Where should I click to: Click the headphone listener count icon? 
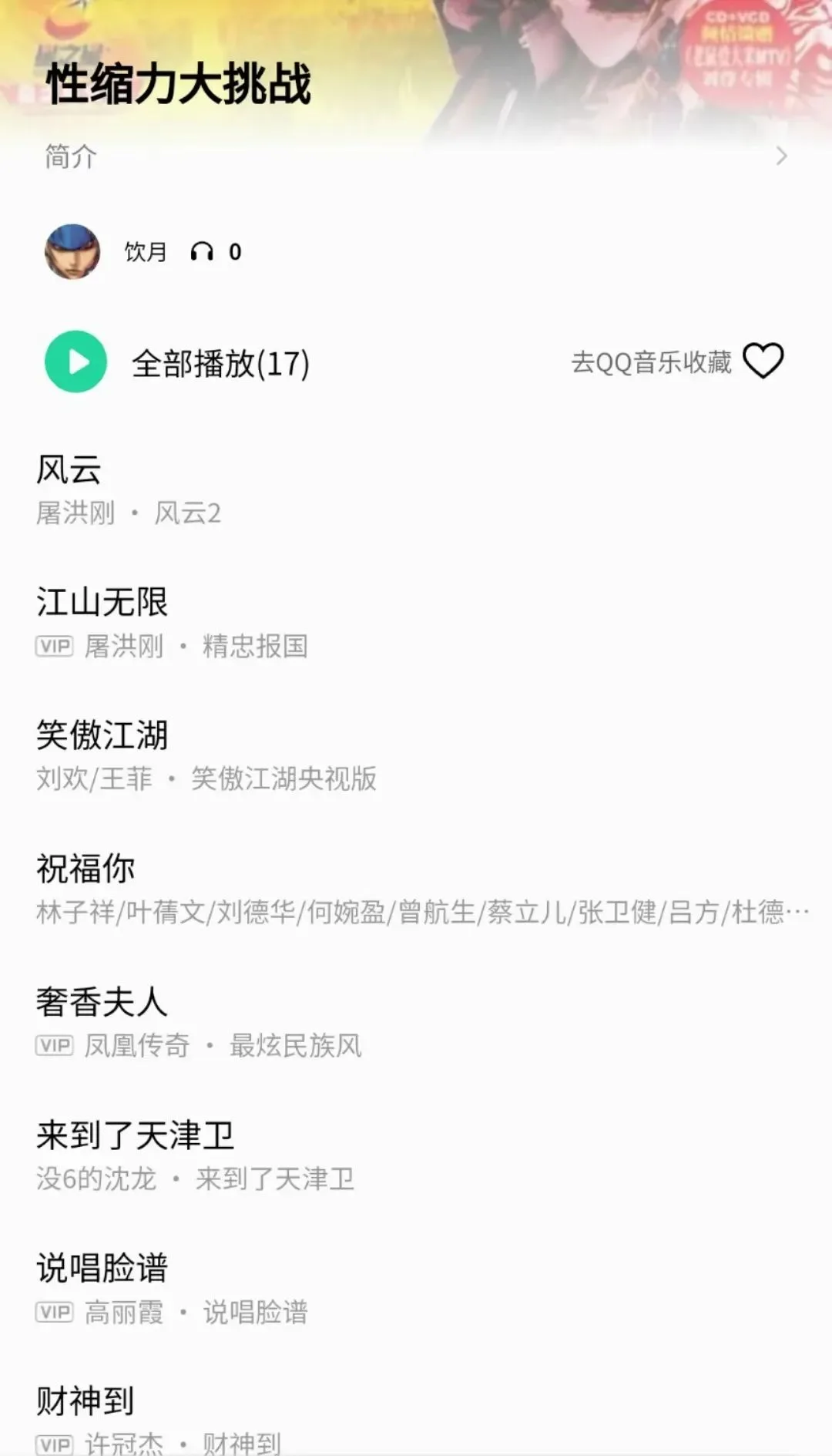[204, 251]
